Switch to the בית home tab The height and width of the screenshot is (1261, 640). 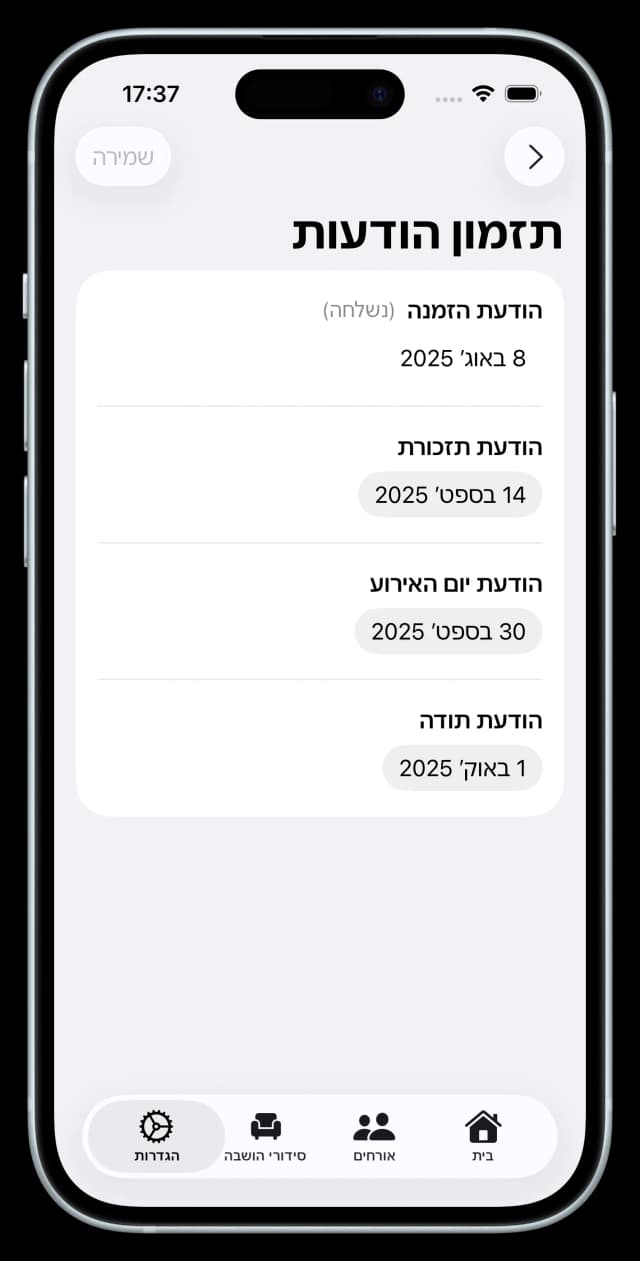483,1137
